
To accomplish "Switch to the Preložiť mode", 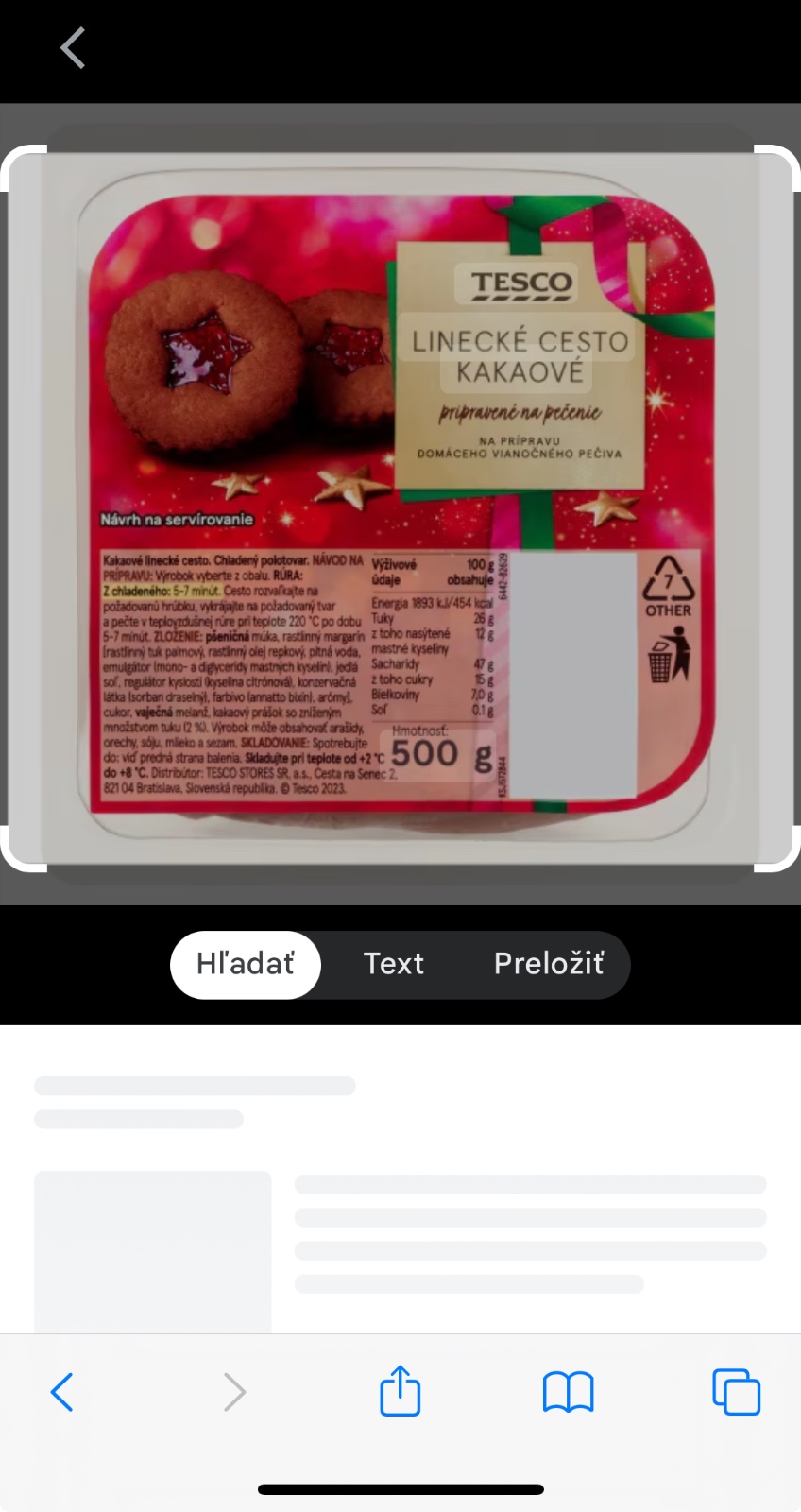I will [548, 964].
